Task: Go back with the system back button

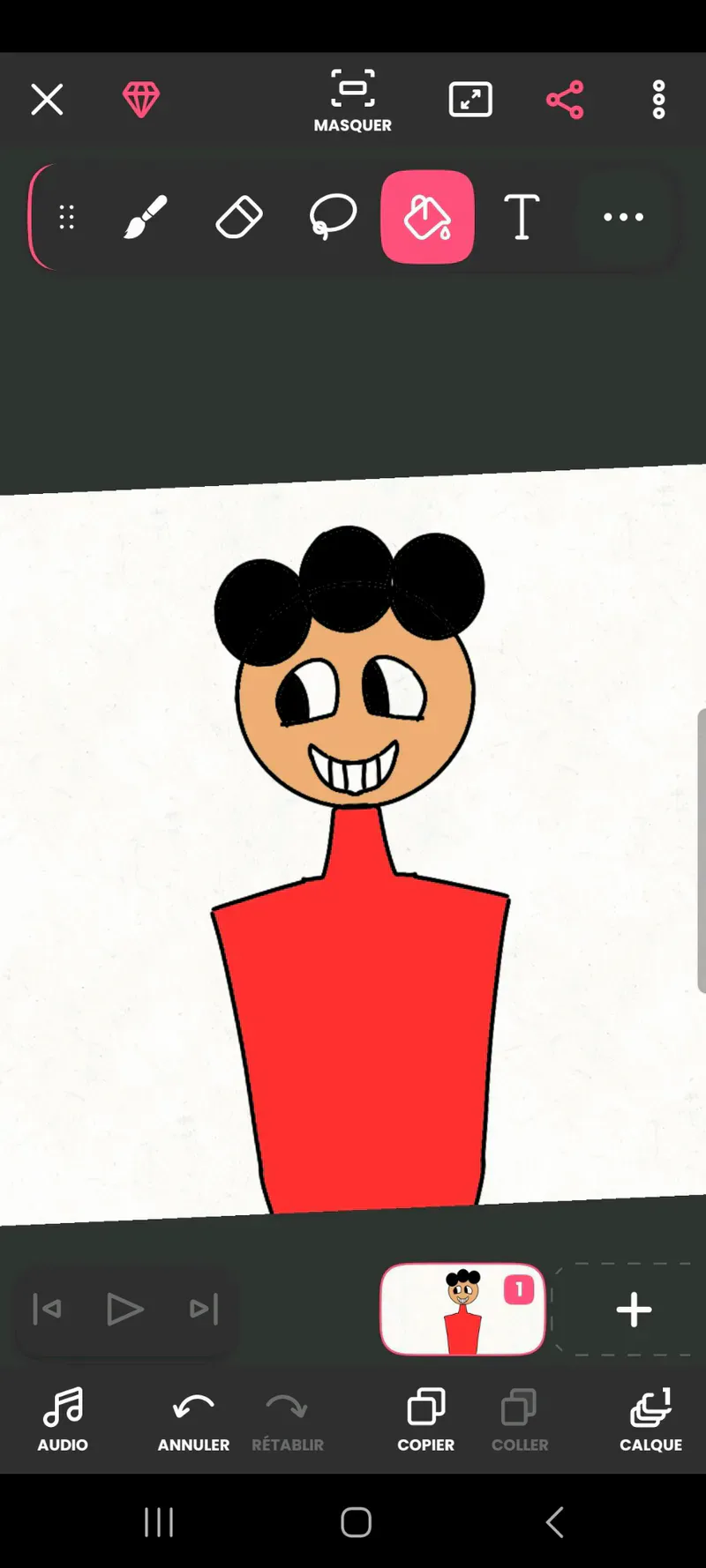Action: pos(554,1522)
